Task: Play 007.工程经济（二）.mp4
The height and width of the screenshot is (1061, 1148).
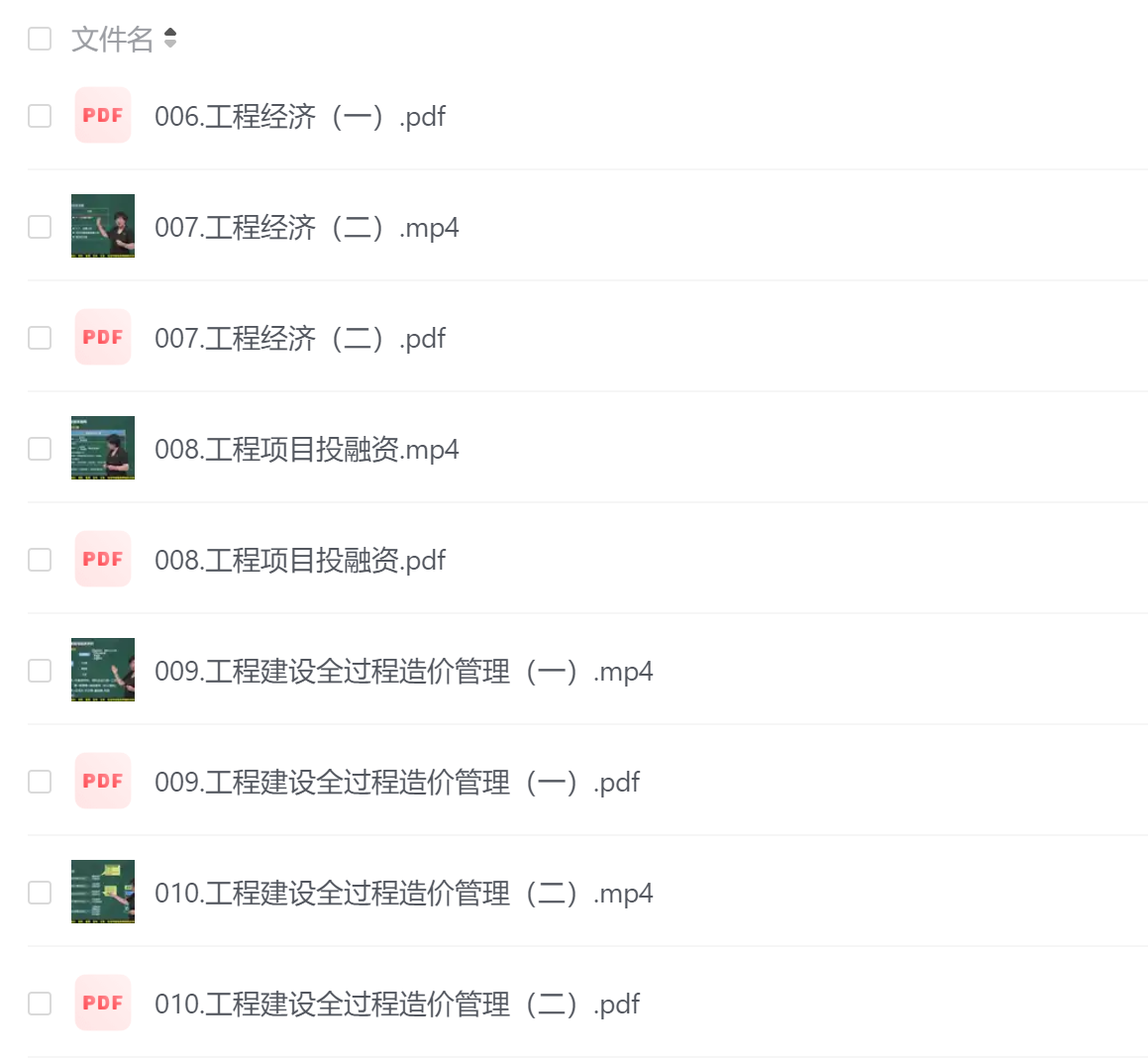Action: (x=306, y=228)
